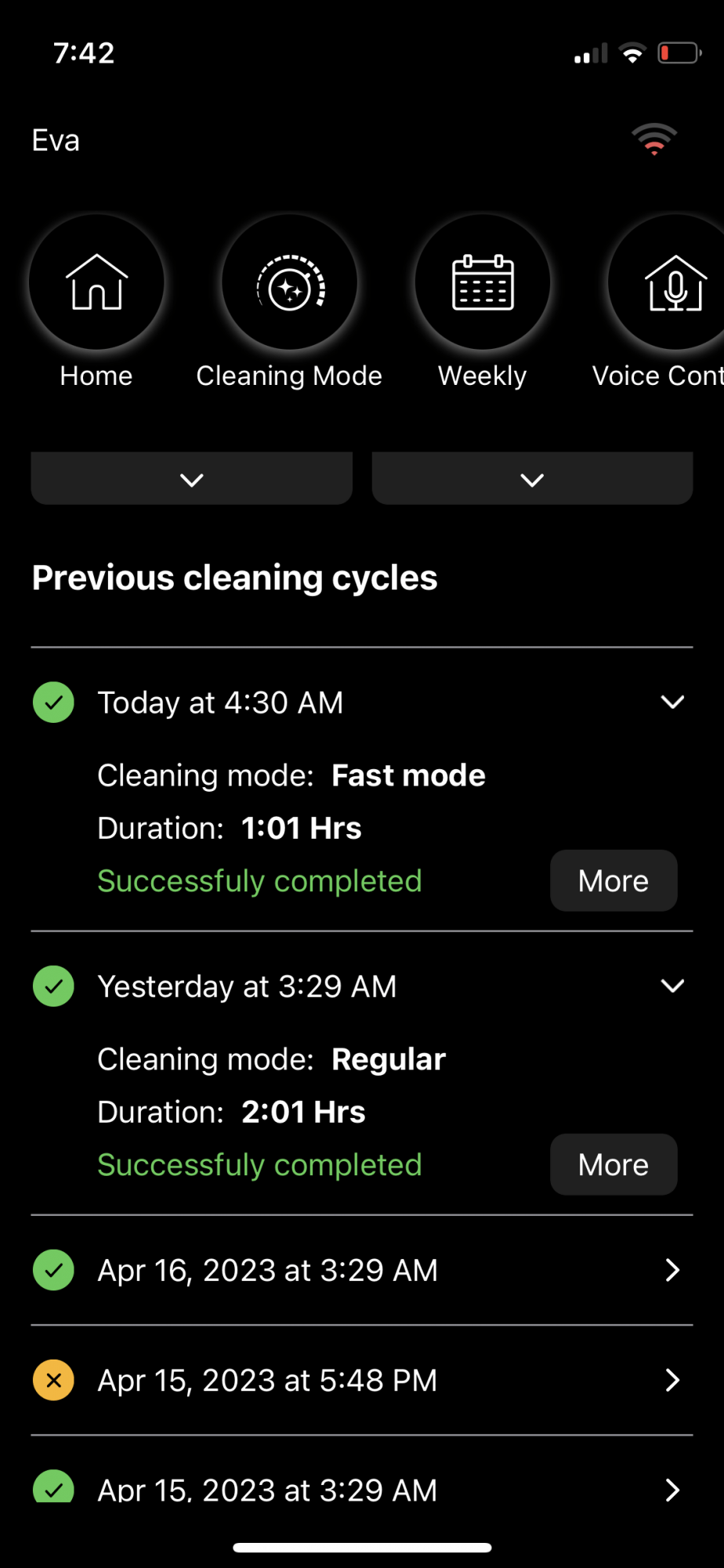Open the Voice Control option
The image size is (724, 1568).
coord(674,283)
